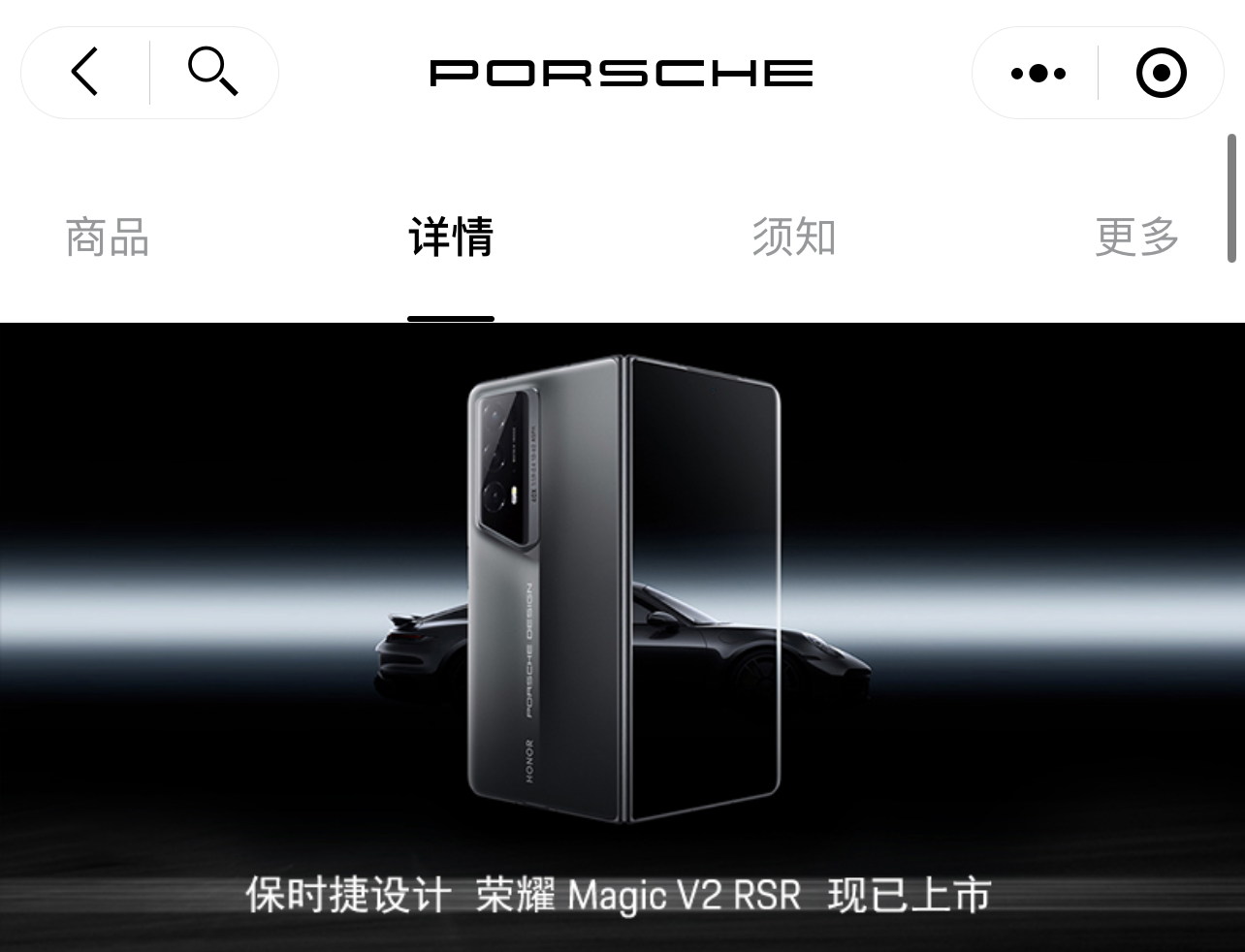Go back using the arrow icon
Image resolution: width=1245 pixels, height=952 pixels.
point(85,73)
